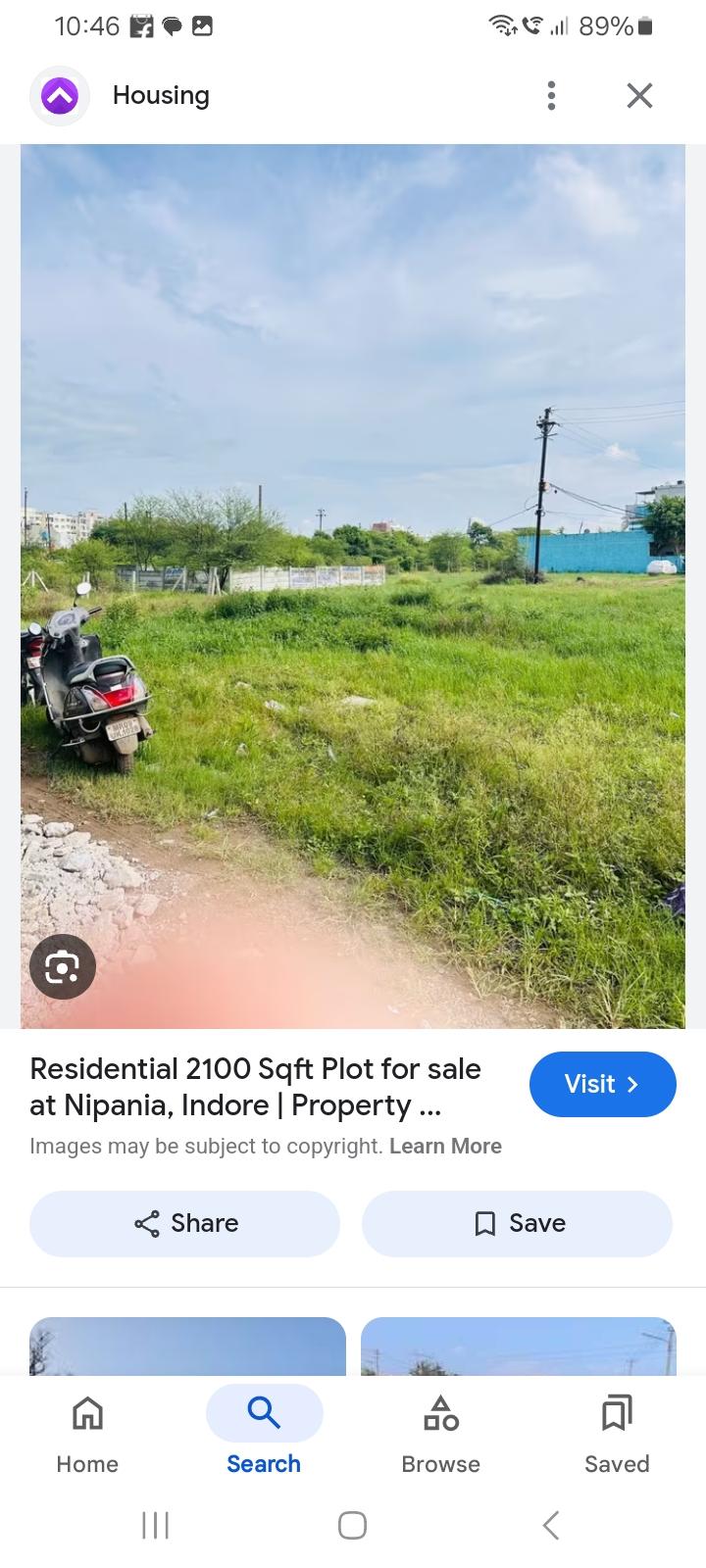The height and width of the screenshot is (1568, 706).
Task: Tap the system back button
Action: 551,1525
